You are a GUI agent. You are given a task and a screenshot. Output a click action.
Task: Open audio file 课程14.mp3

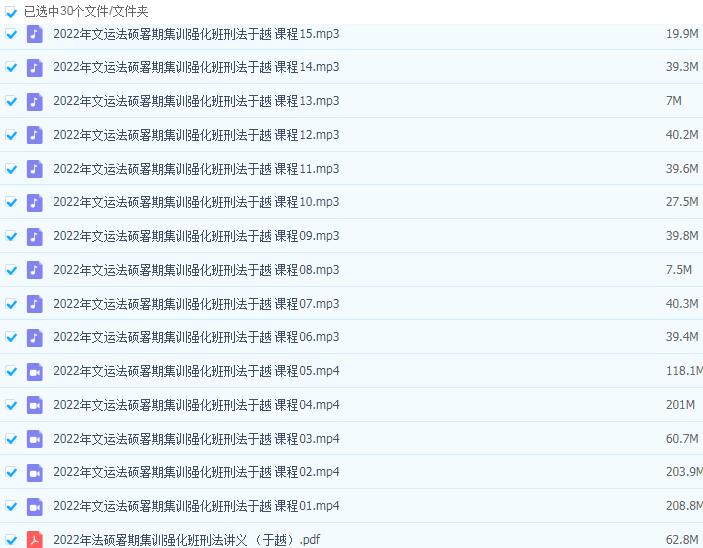click(x=195, y=67)
